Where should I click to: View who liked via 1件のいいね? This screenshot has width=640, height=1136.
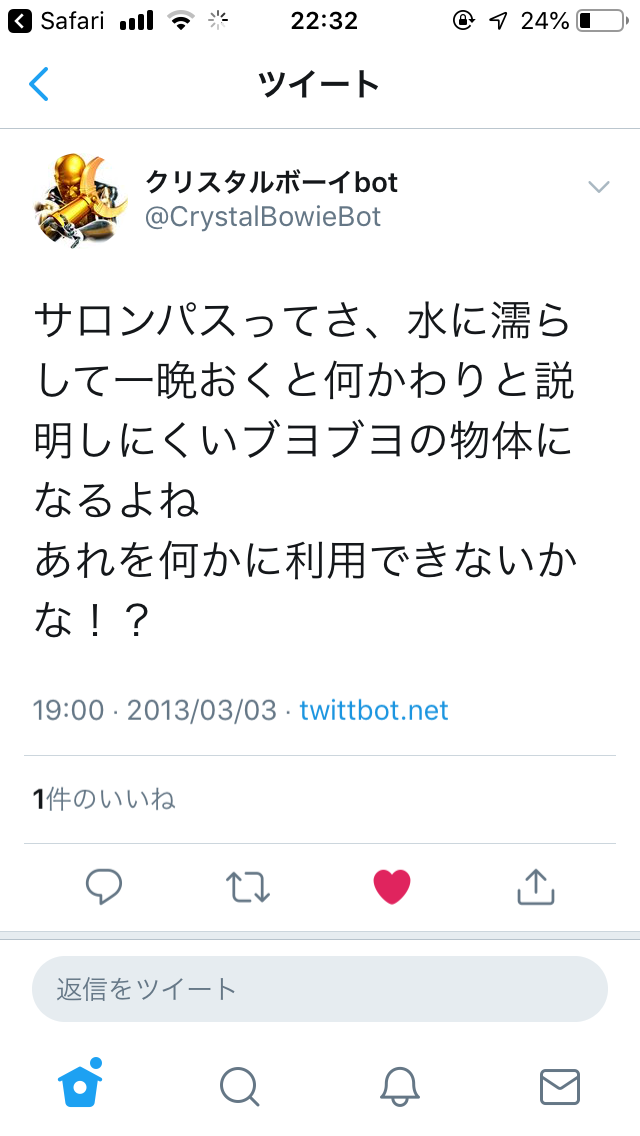point(104,799)
